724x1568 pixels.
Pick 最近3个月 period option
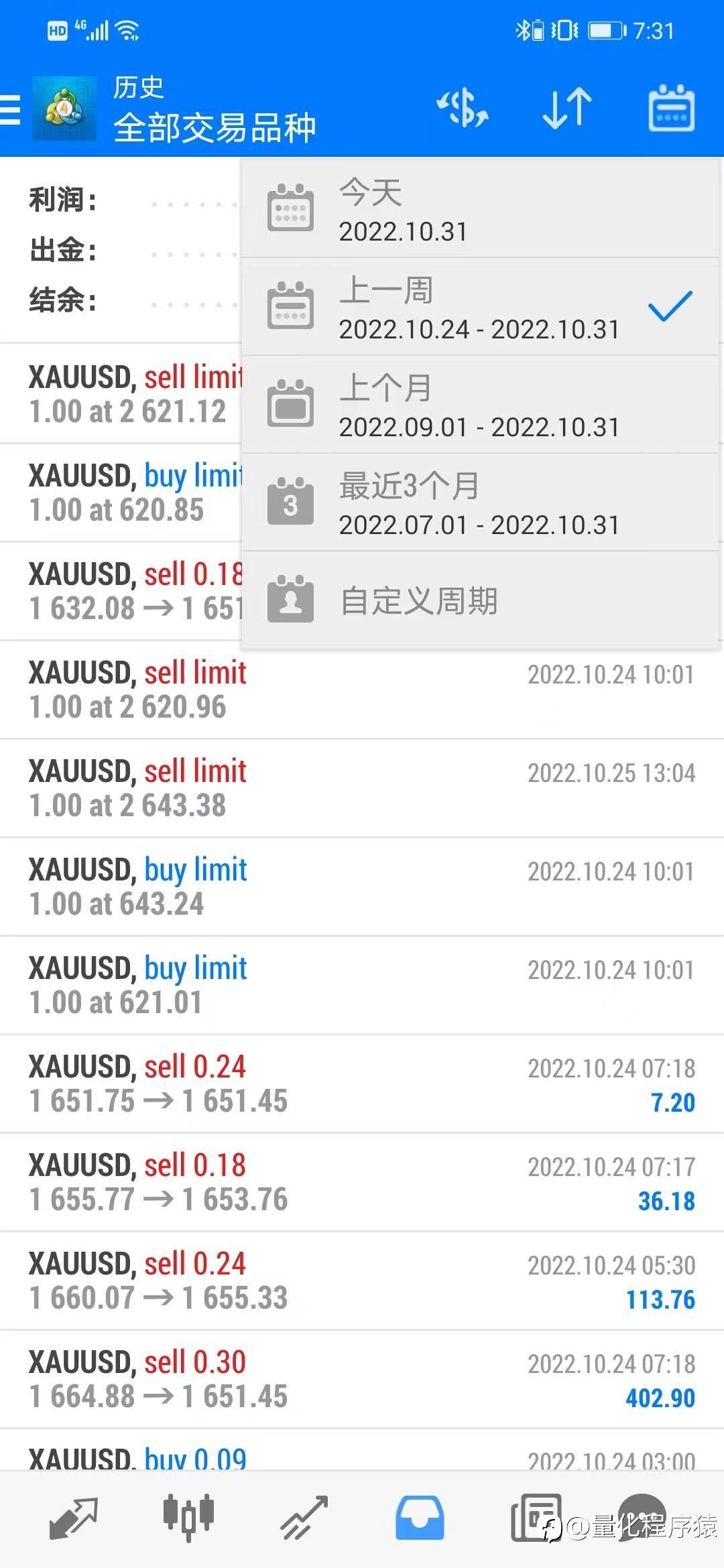click(x=480, y=503)
